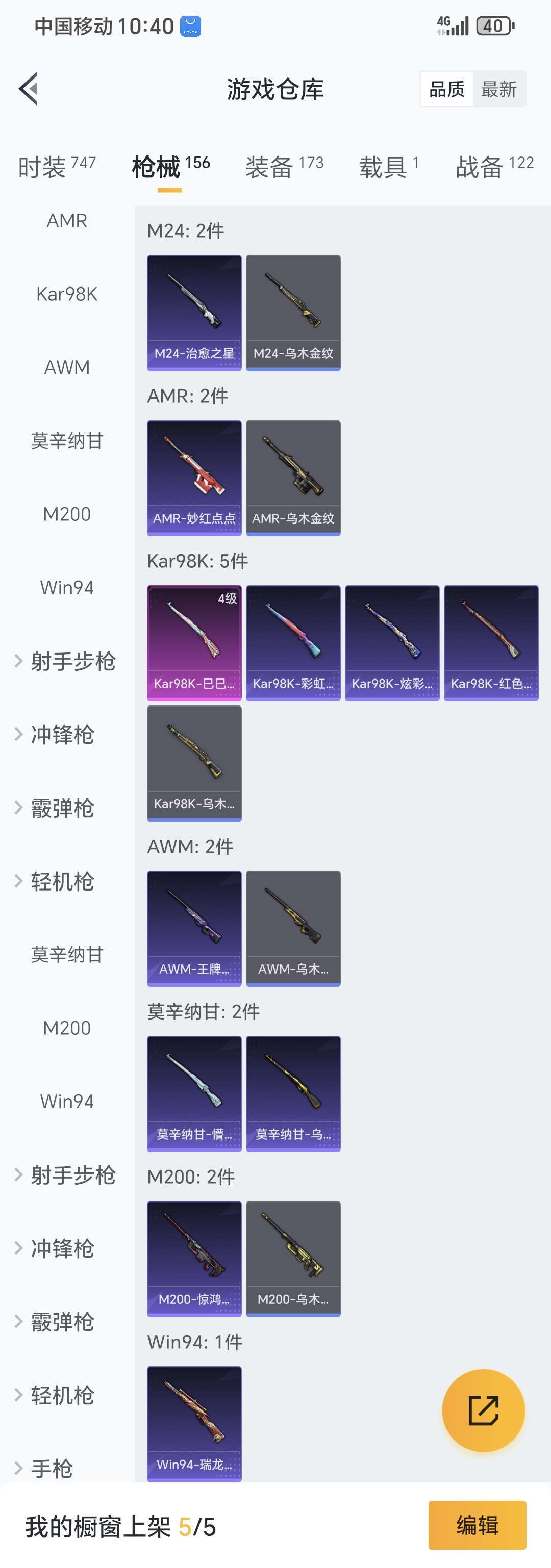Open the 战备 tab
This screenshot has width=551, height=1568.
tap(494, 166)
